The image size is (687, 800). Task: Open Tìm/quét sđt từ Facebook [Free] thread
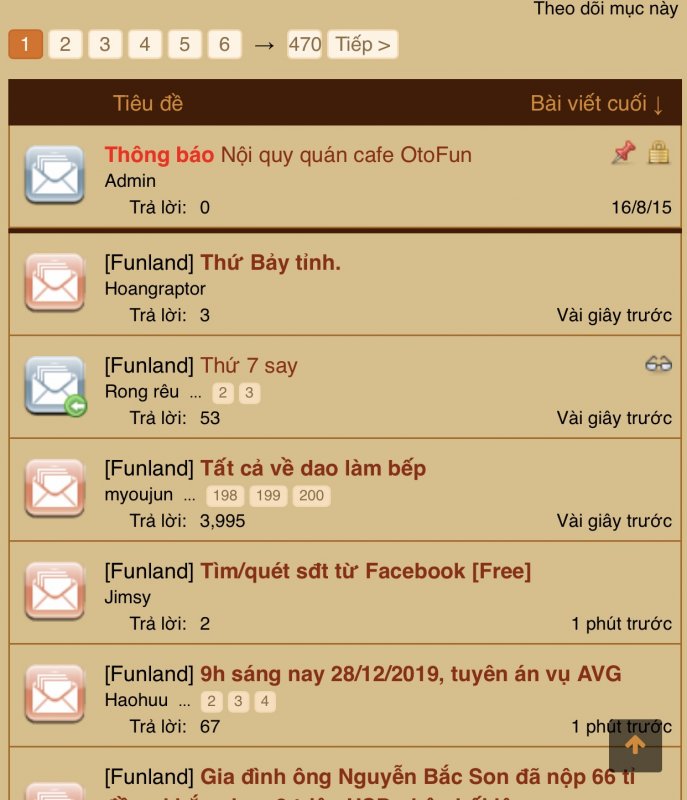[x=365, y=571]
